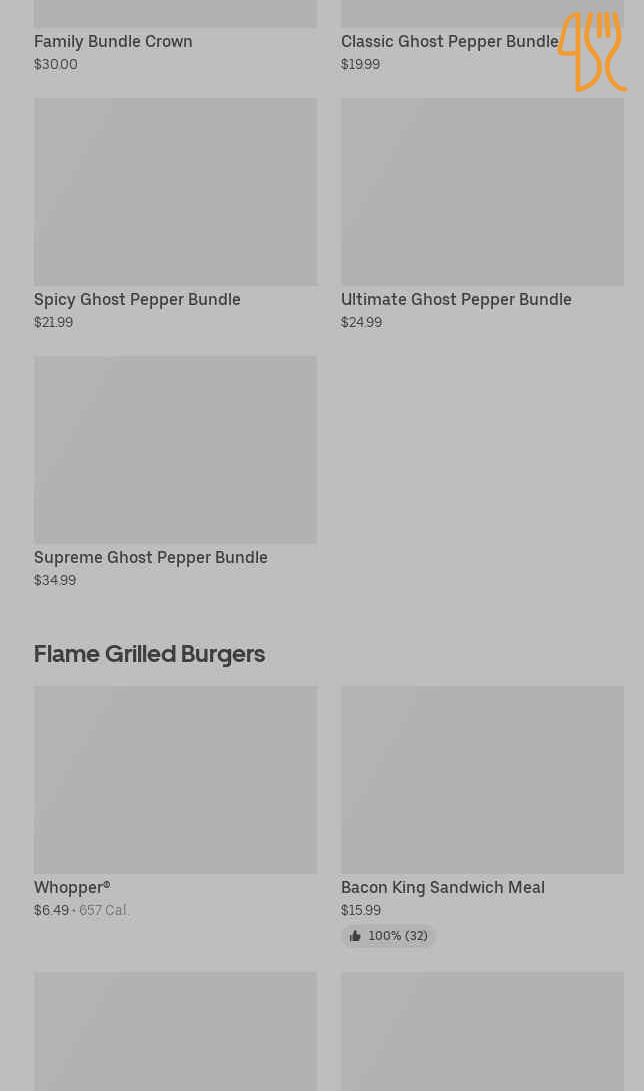The image size is (644, 1091).
Task: Select the Bacon King Sandwich Meal
Action: point(482,781)
